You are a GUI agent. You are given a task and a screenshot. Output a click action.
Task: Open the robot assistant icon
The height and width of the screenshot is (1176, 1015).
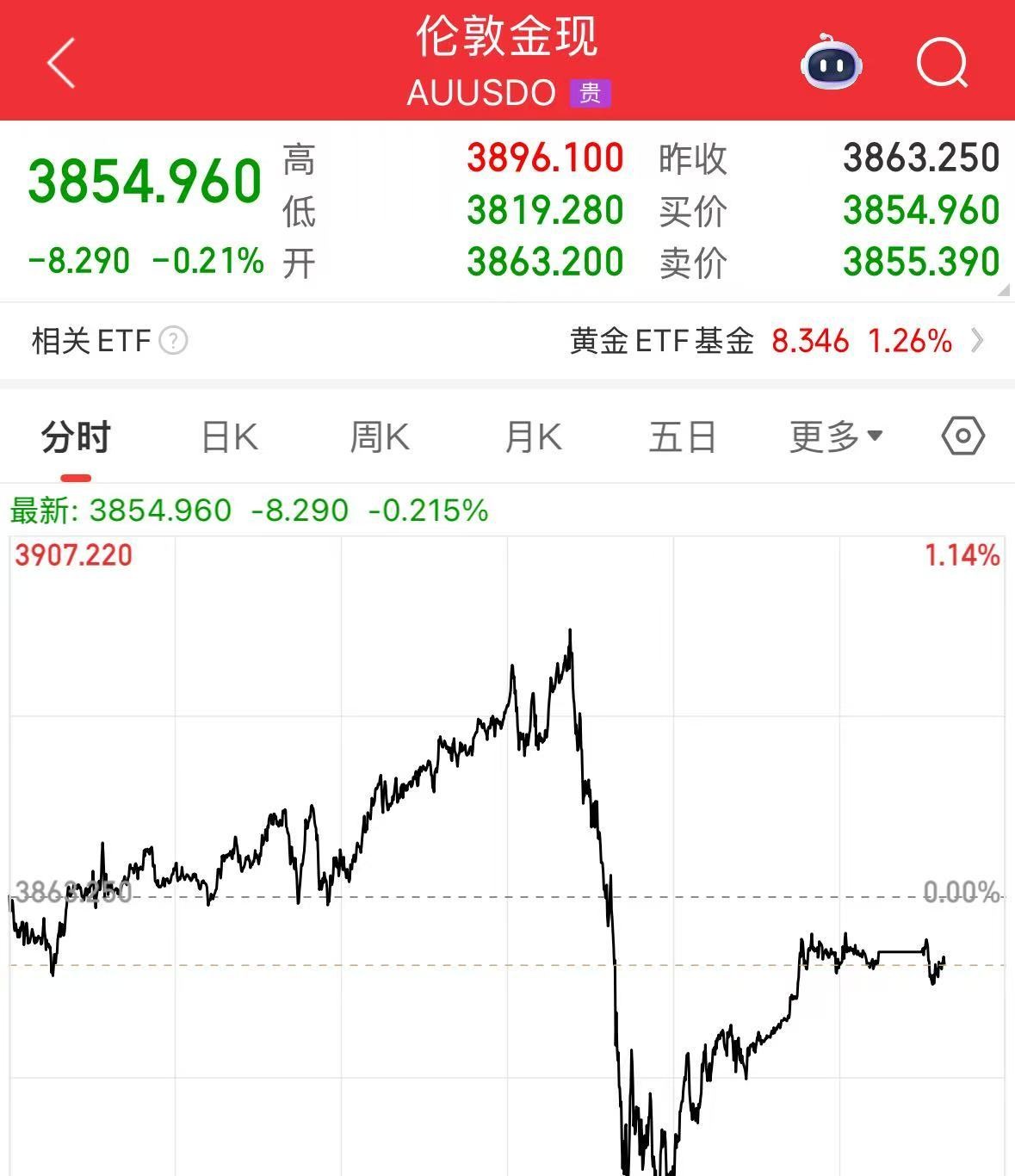(832, 63)
